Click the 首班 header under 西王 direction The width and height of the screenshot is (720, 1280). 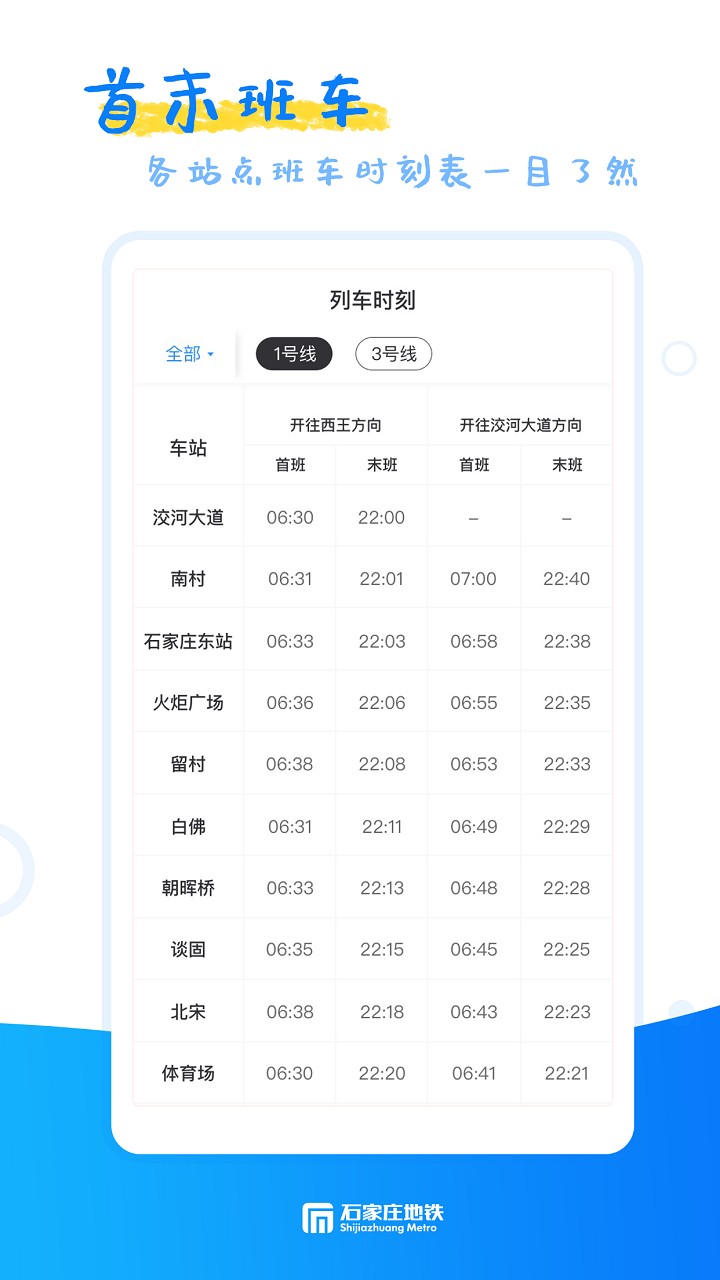click(289, 464)
